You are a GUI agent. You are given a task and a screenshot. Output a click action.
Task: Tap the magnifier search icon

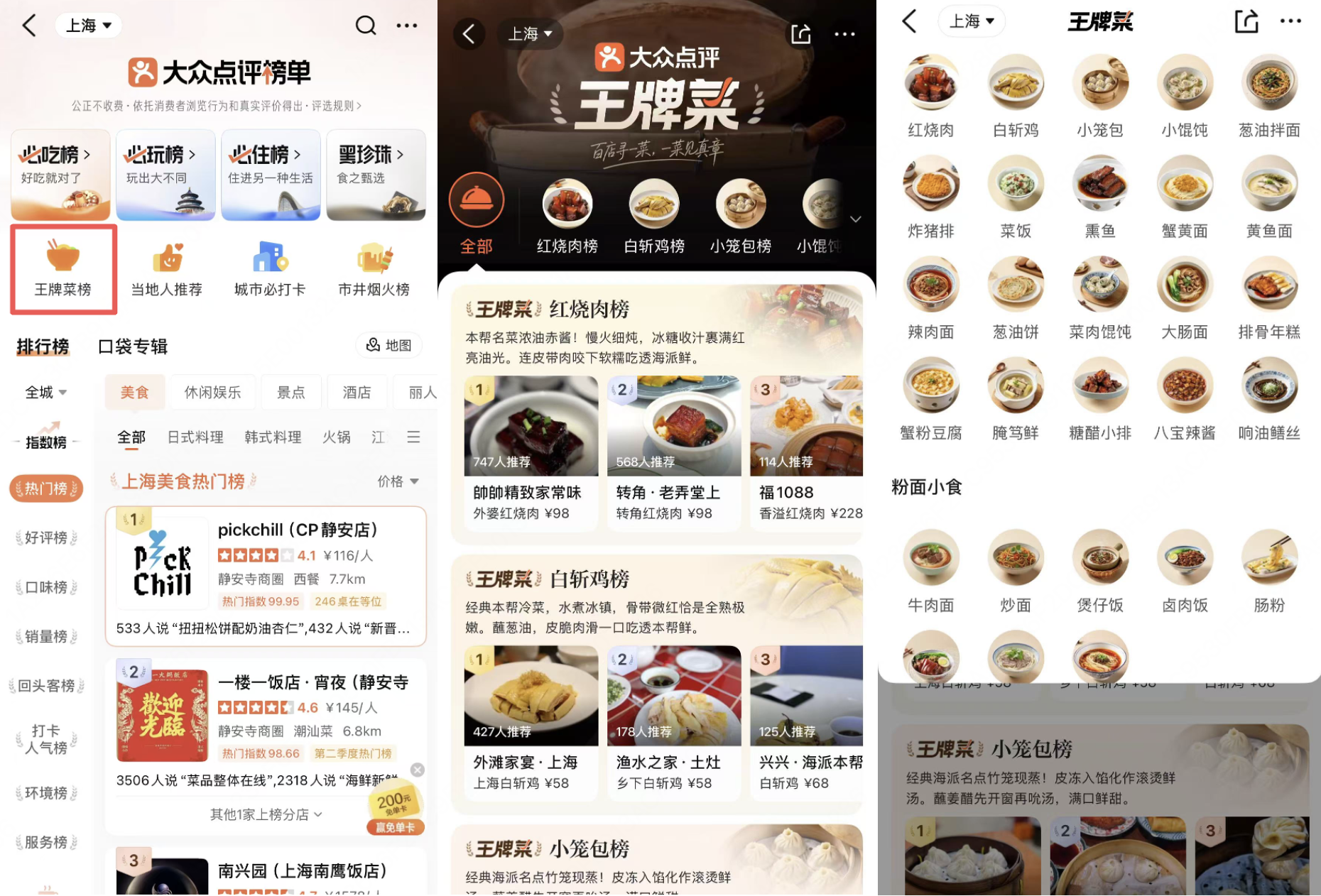pyautogui.click(x=366, y=26)
